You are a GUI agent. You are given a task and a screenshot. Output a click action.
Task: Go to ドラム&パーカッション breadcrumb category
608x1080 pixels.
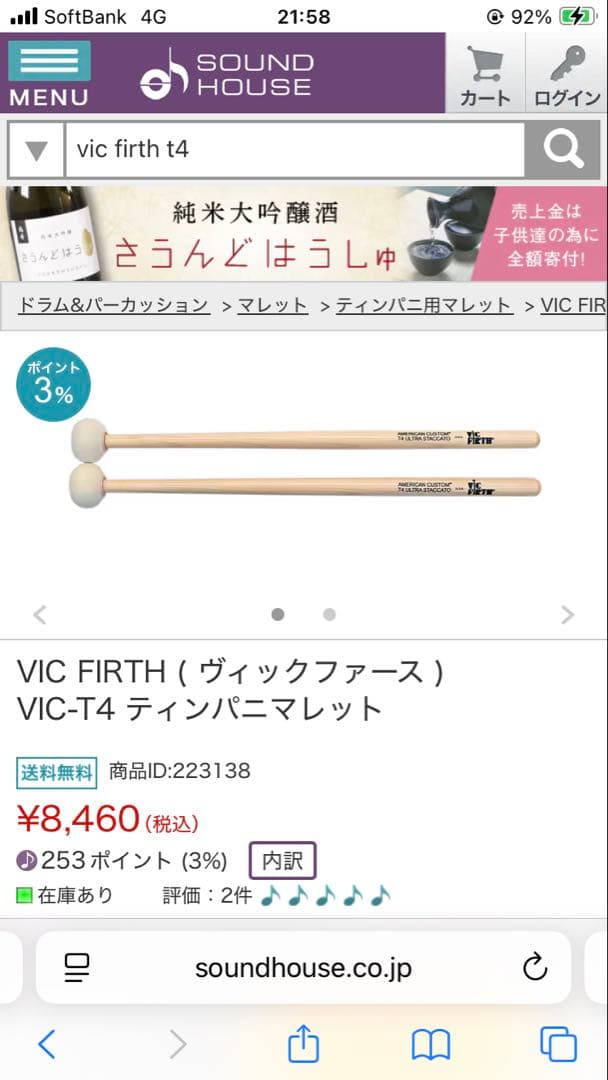(x=114, y=305)
